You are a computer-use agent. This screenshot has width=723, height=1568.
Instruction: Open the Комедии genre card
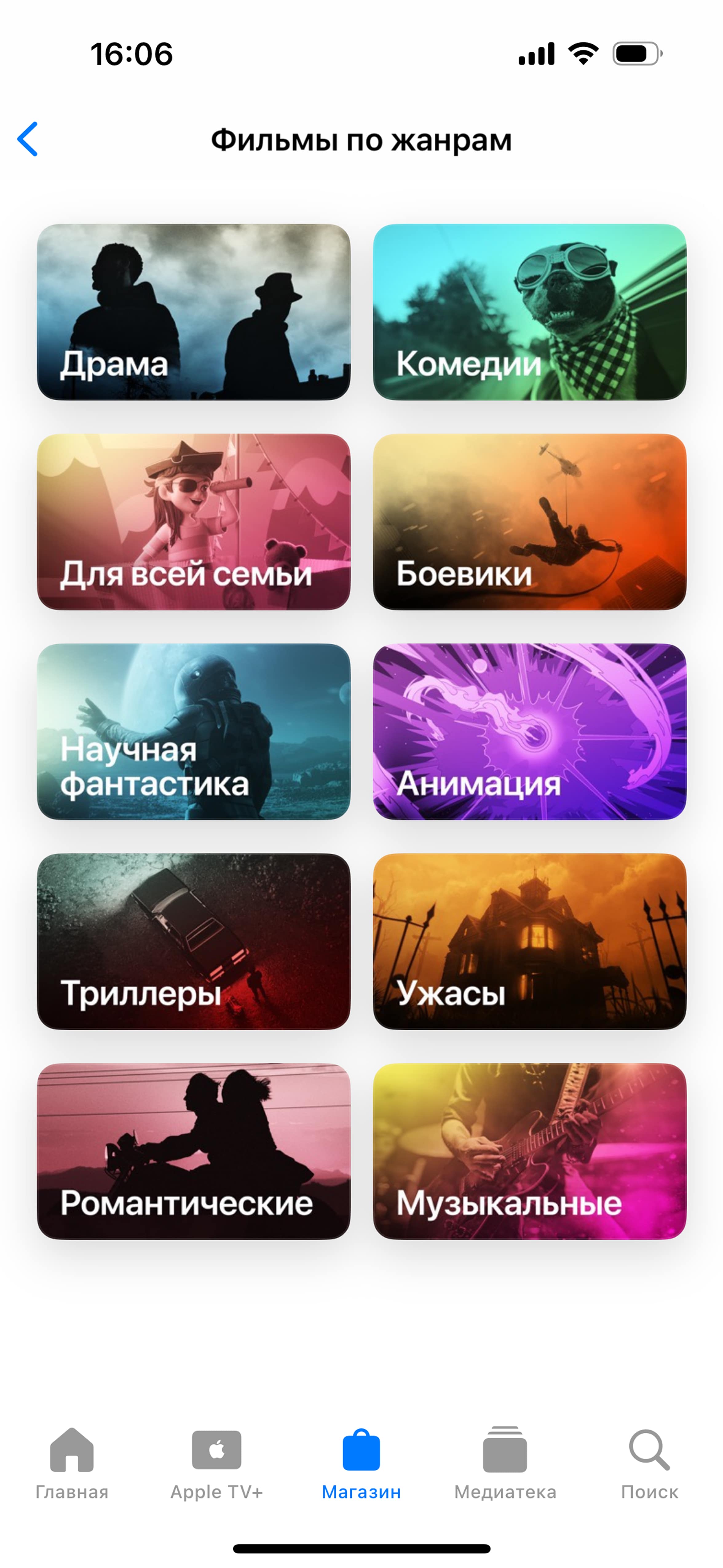529,312
